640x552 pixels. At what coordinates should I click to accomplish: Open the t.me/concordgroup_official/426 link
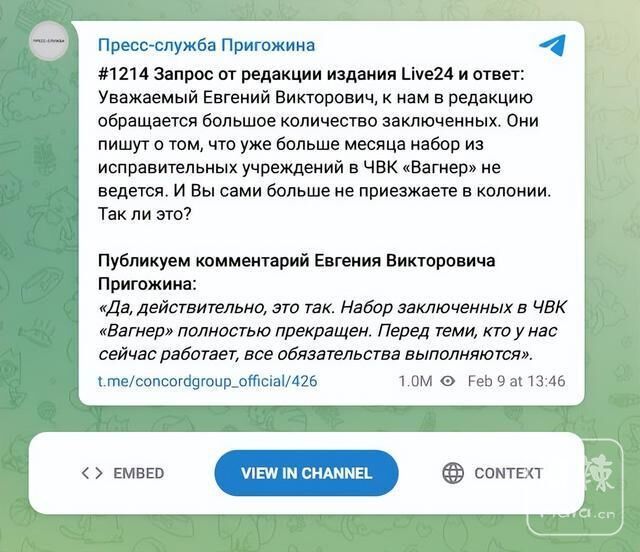coord(207,381)
